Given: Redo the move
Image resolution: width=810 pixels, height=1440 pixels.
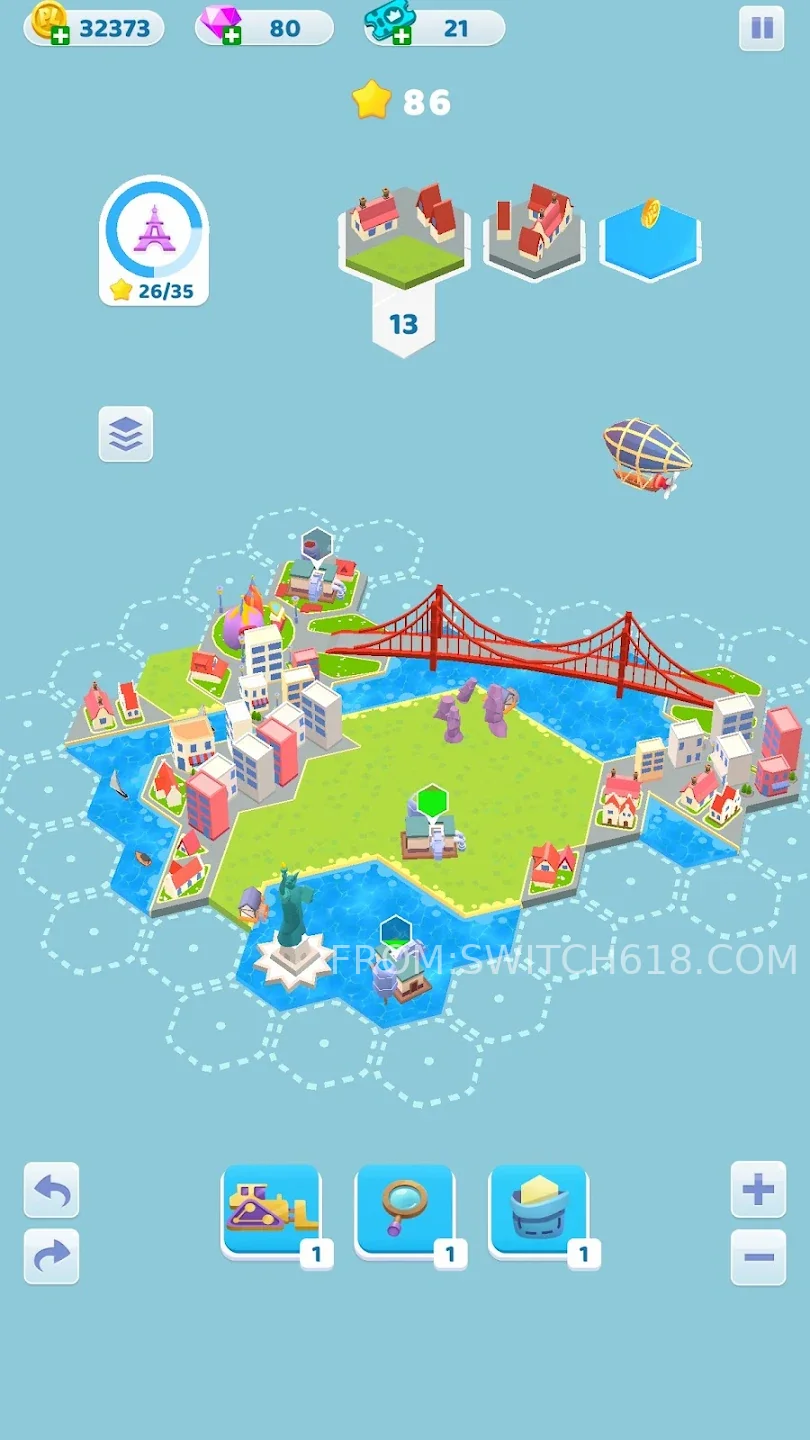Looking at the screenshot, I should (x=51, y=1256).
